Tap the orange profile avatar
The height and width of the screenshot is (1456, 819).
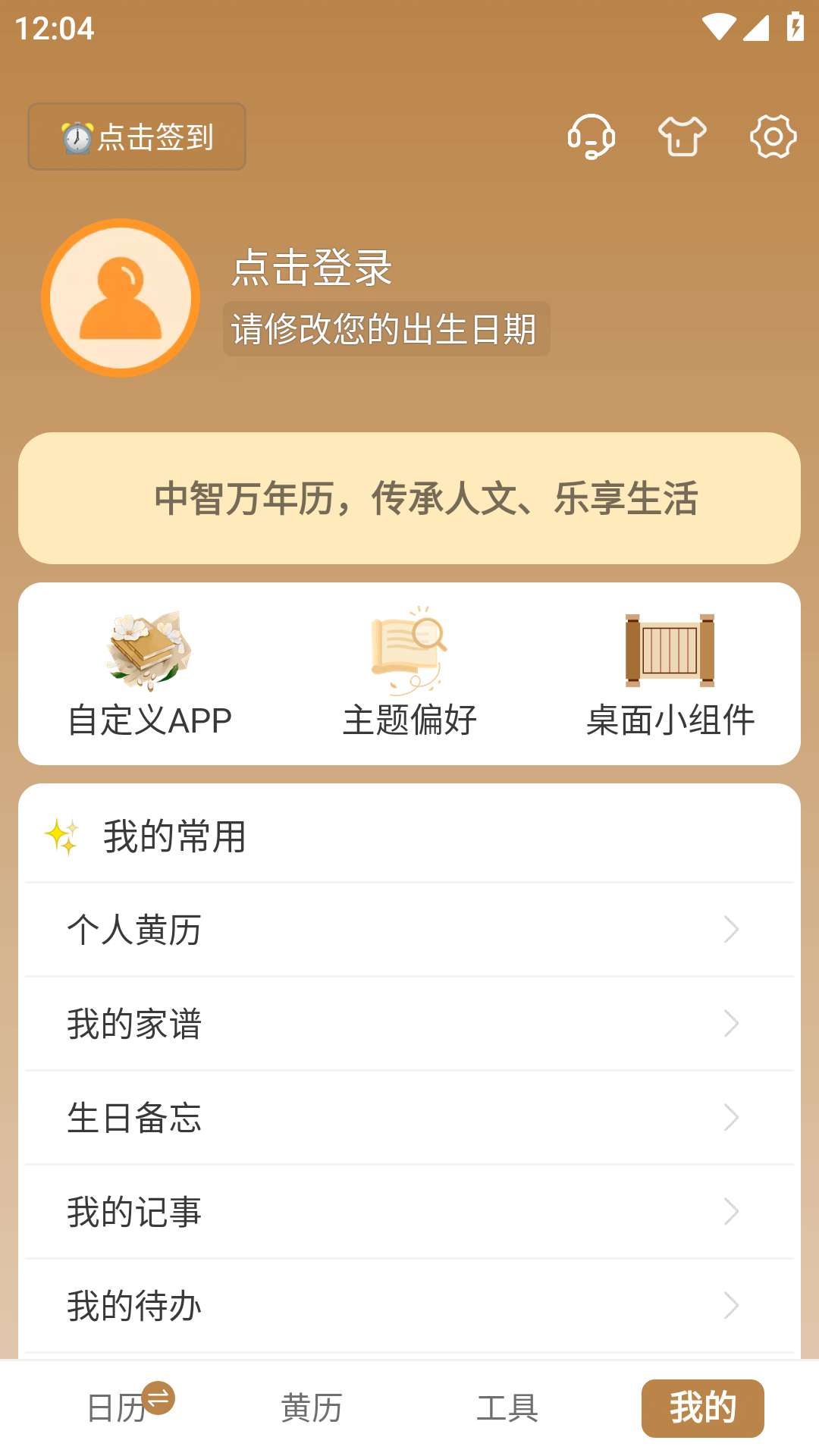(121, 297)
